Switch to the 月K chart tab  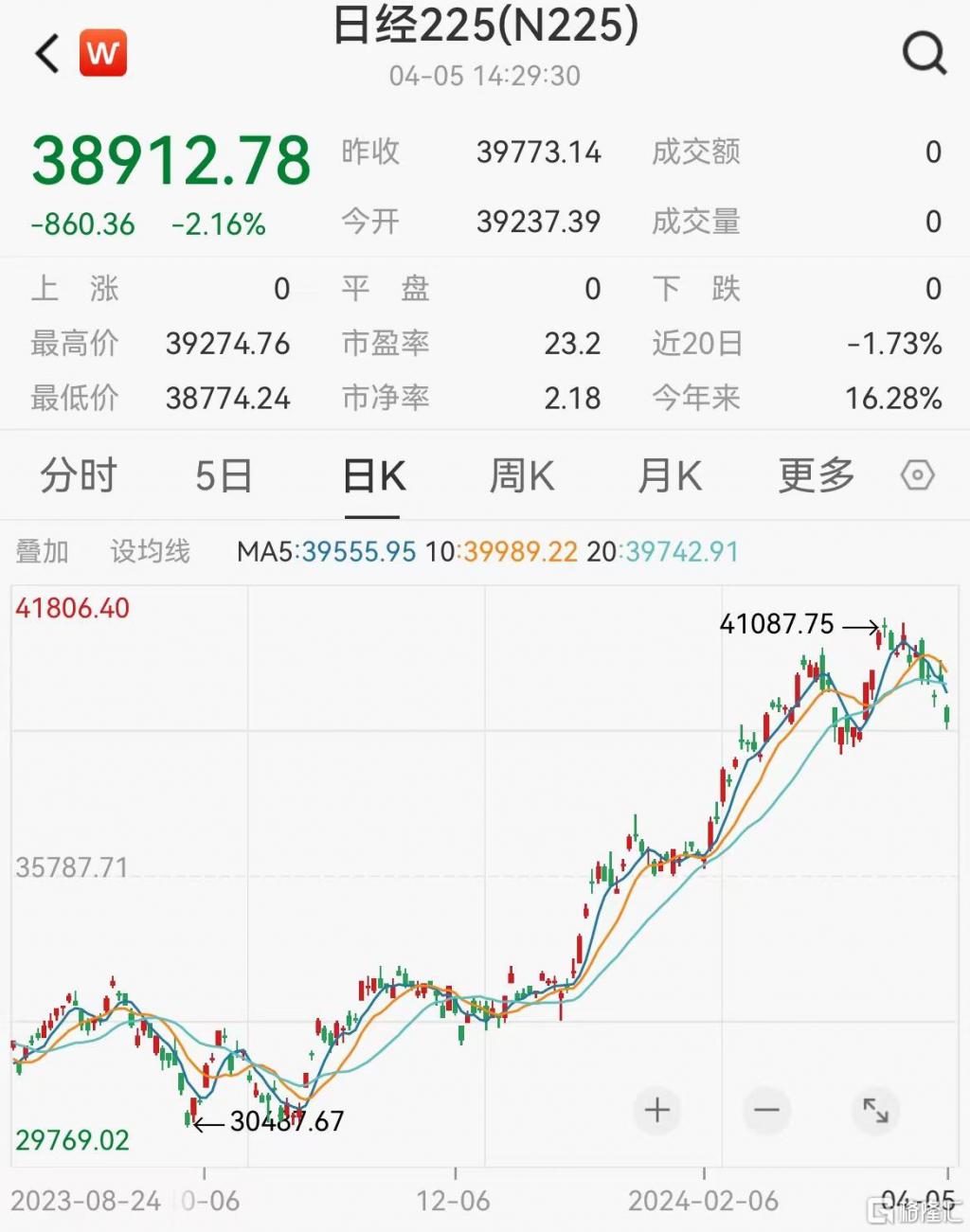(x=669, y=475)
